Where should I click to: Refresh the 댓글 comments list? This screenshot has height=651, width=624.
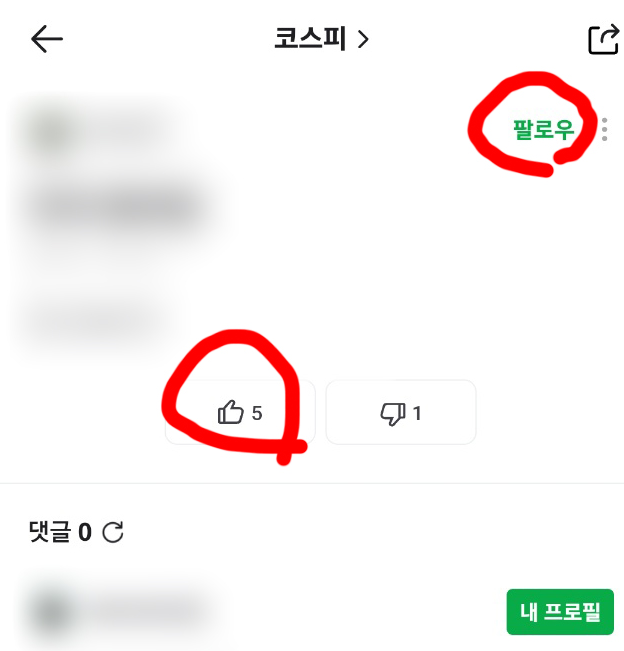click(113, 532)
